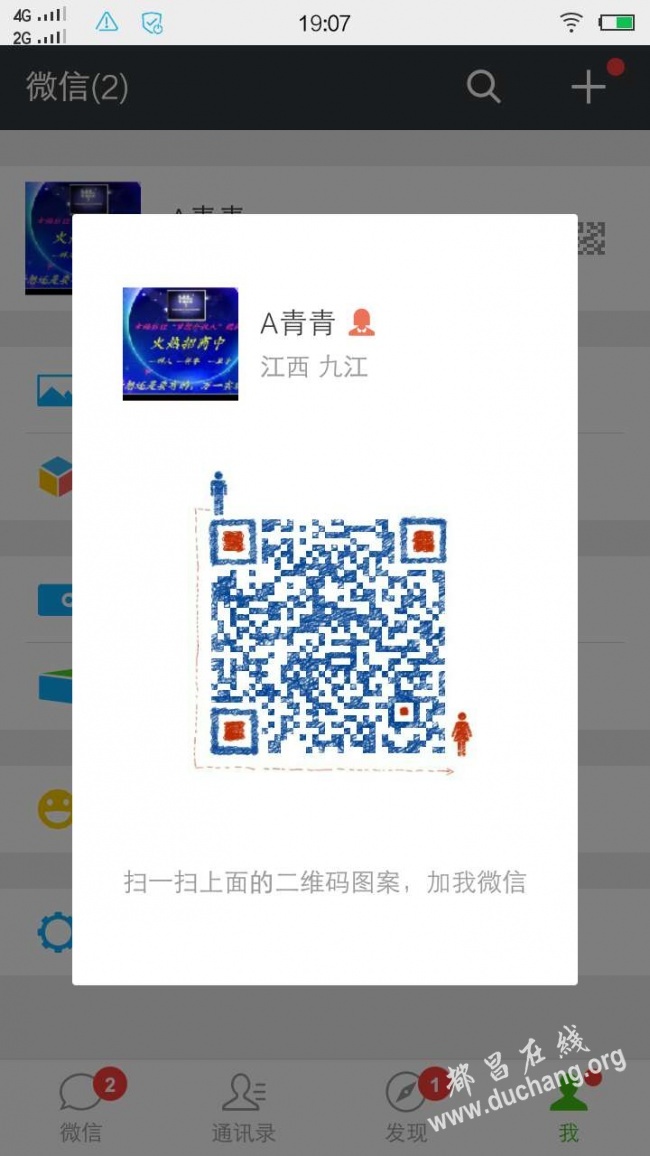Switch to the 通讯录 contacts tab
This screenshot has width=650, height=1156.
coord(243,1106)
